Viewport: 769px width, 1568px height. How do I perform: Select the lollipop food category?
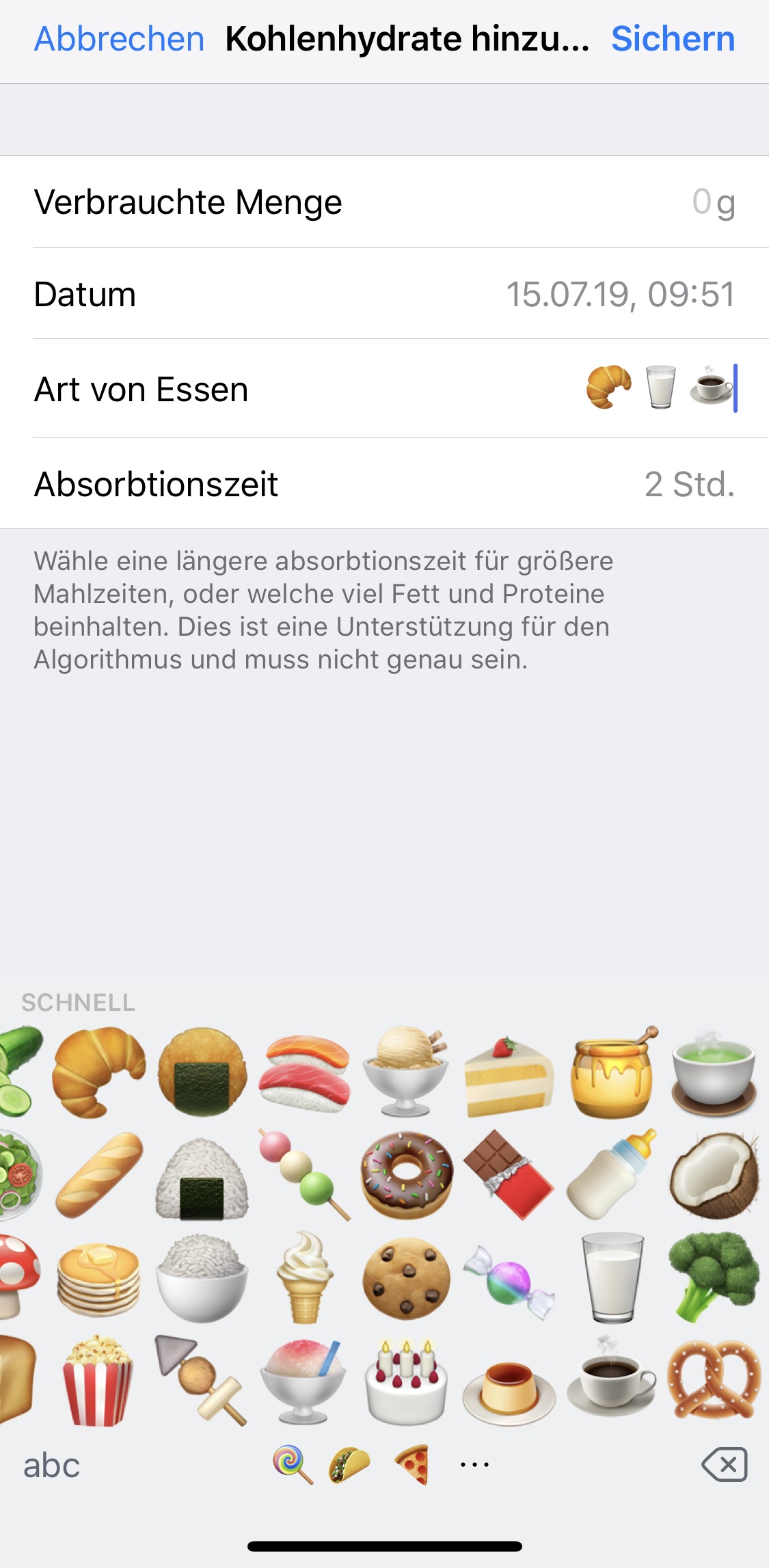293,1465
